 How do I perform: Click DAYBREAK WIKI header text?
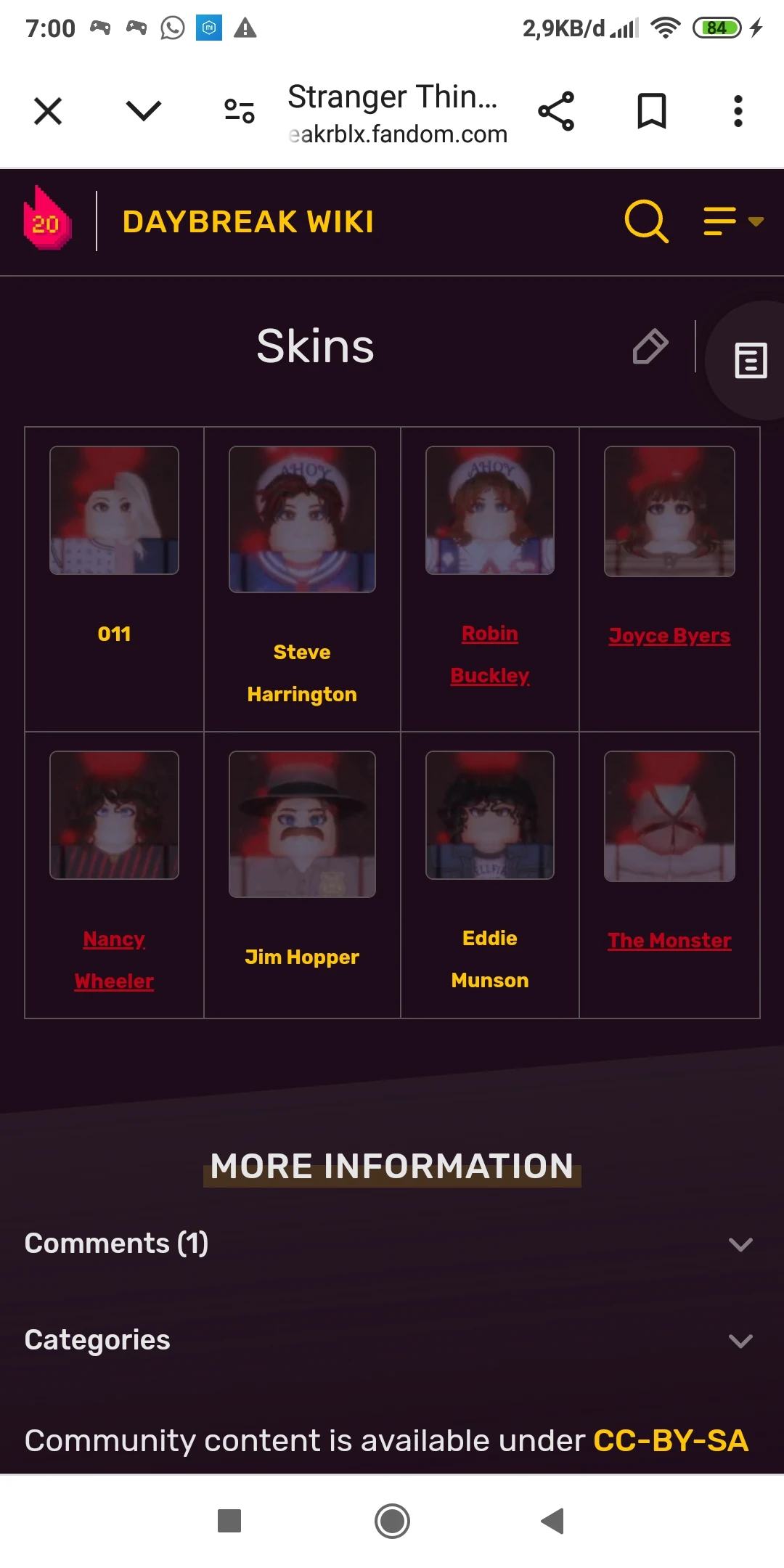(248, 221)
